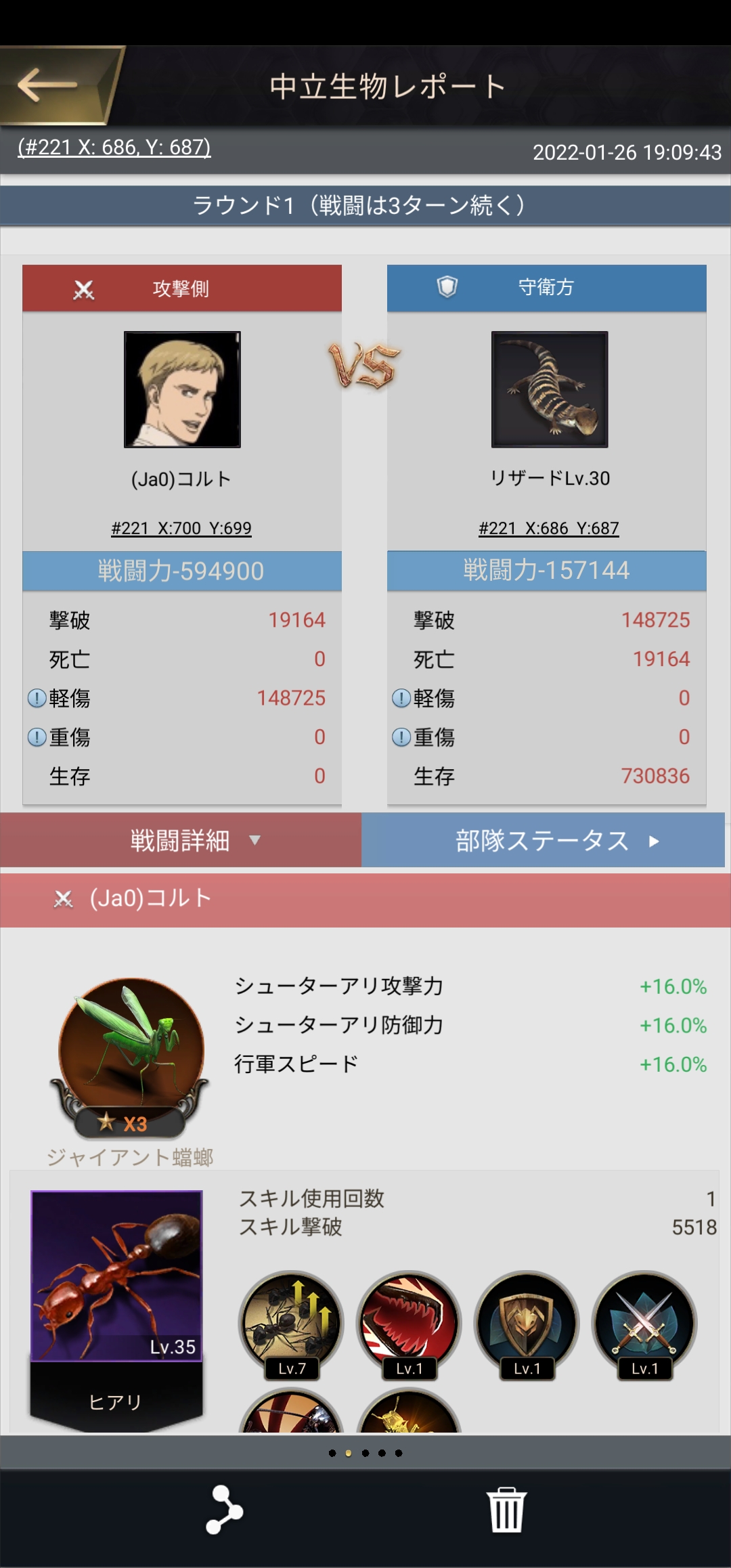This screenshot has height=1568, width=731.
Task: Tap the info icon next to defender 重傷
Action: 401,737
